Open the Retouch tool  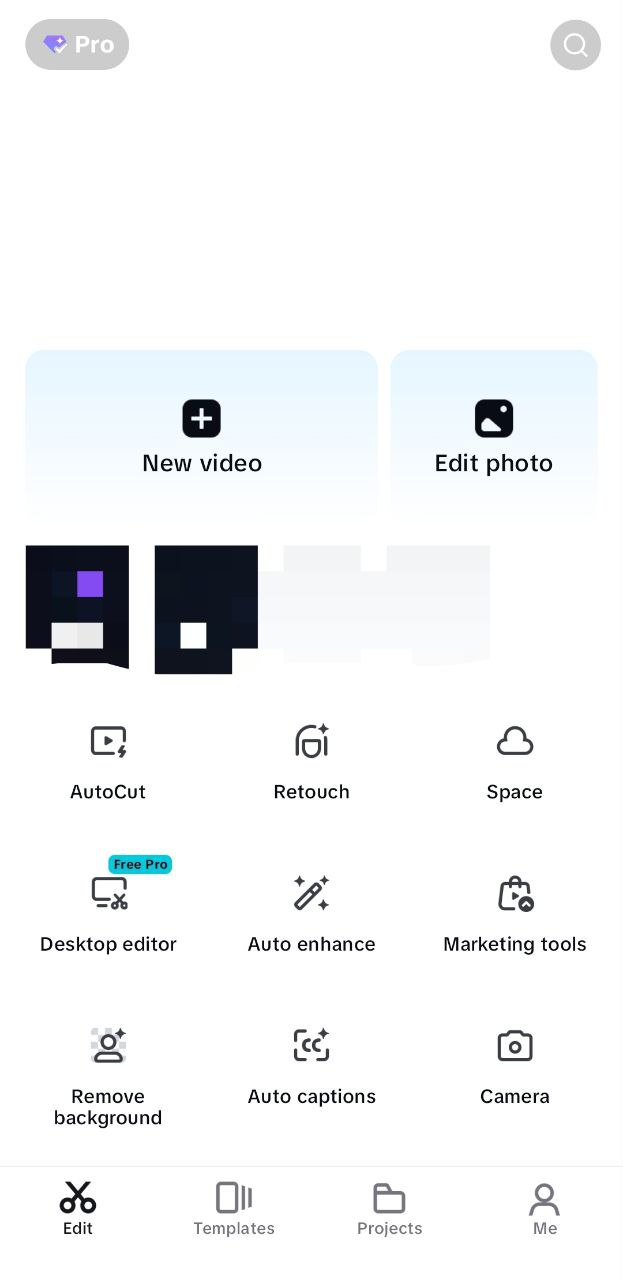coord(312,763)
